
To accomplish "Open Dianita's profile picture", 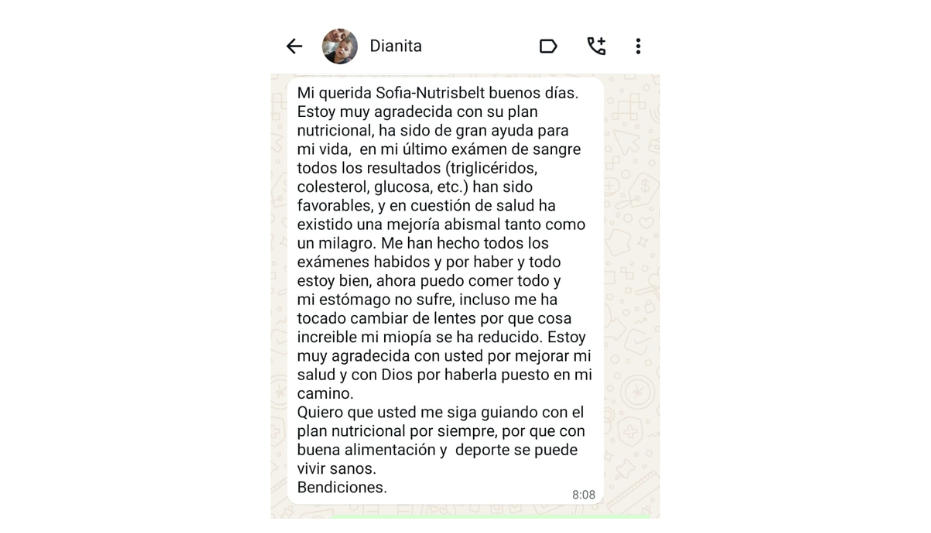I will click(340, 46).
